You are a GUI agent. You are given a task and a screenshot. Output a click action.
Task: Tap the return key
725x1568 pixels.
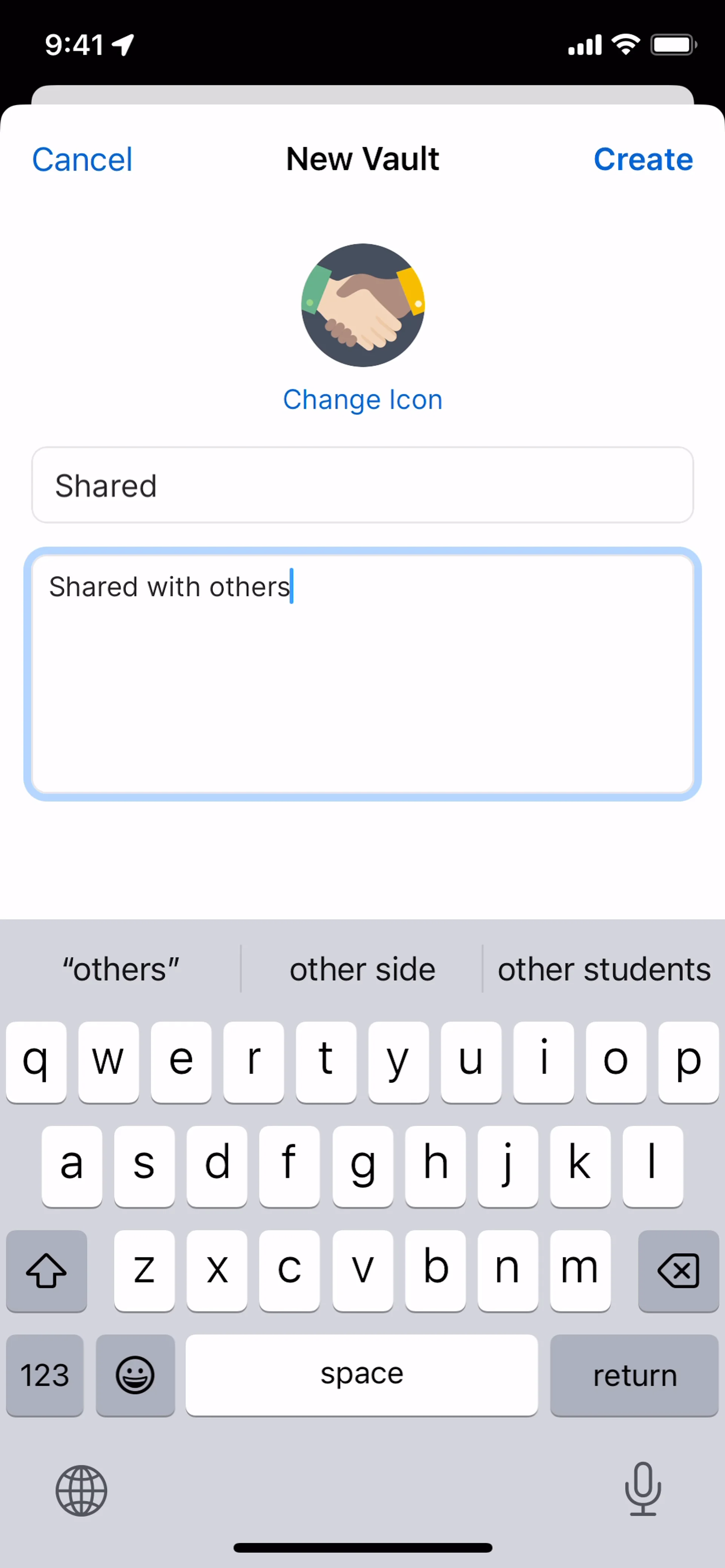pos(634,1375)
